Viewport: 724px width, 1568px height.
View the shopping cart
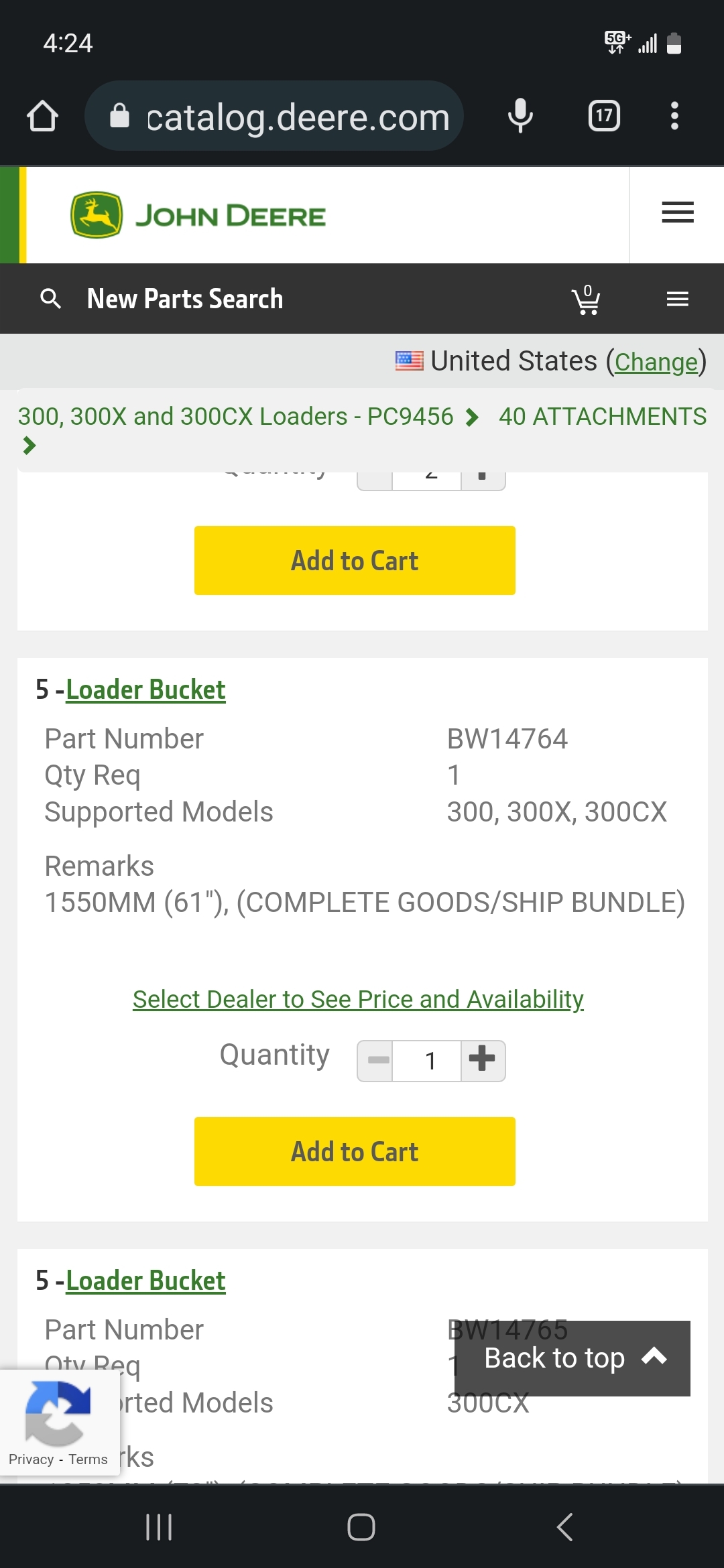click(586, 299)
